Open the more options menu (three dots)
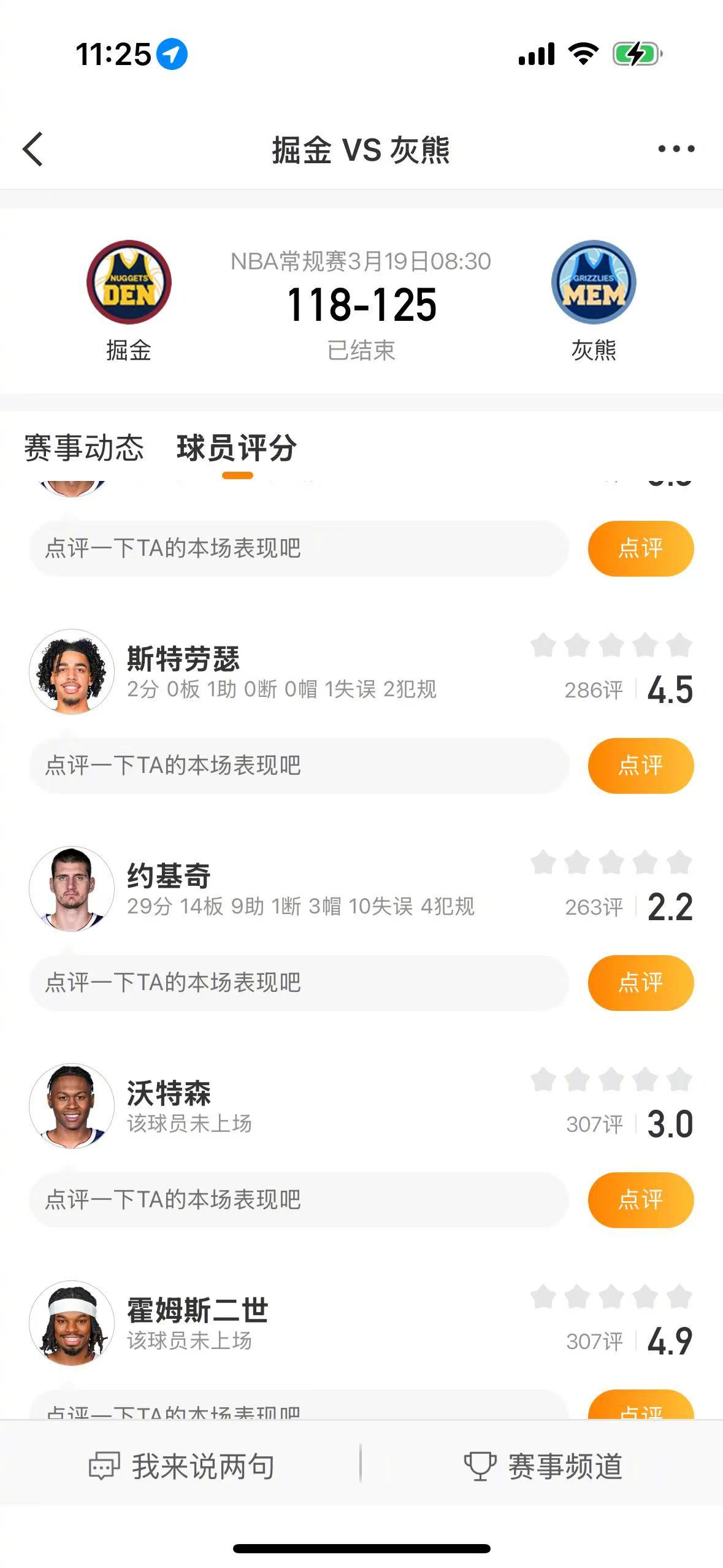The width and height of the screenshot is (723, 1568). click(675, 147)
